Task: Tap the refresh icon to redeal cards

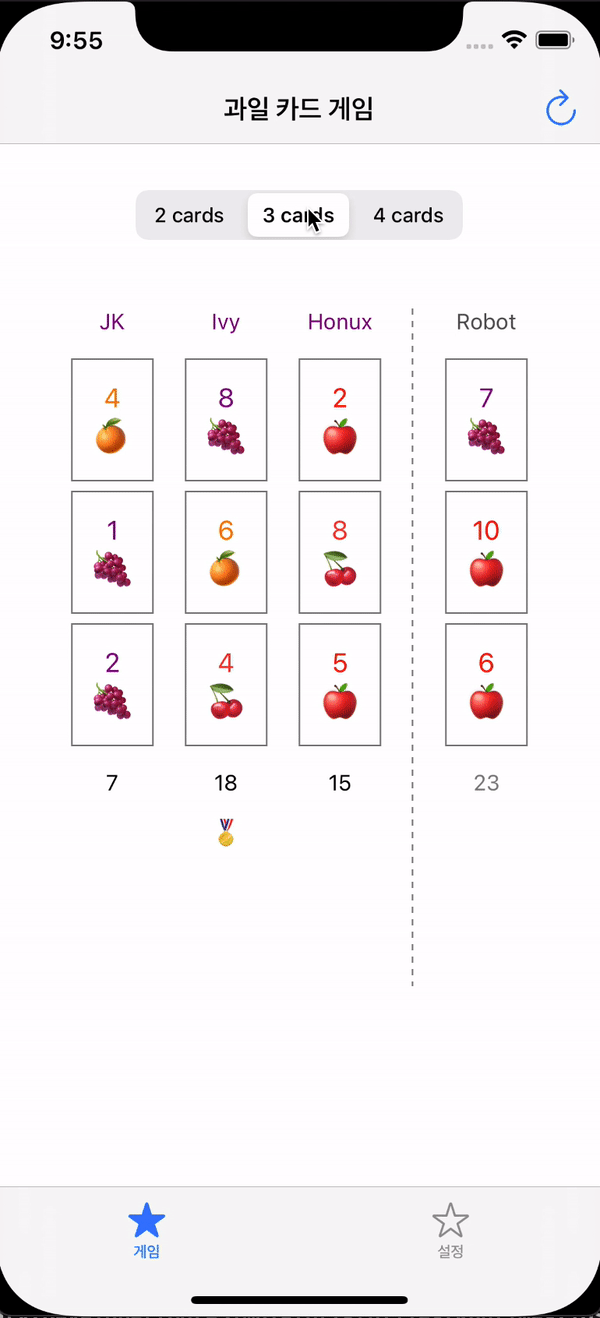Action: point(560,108)
